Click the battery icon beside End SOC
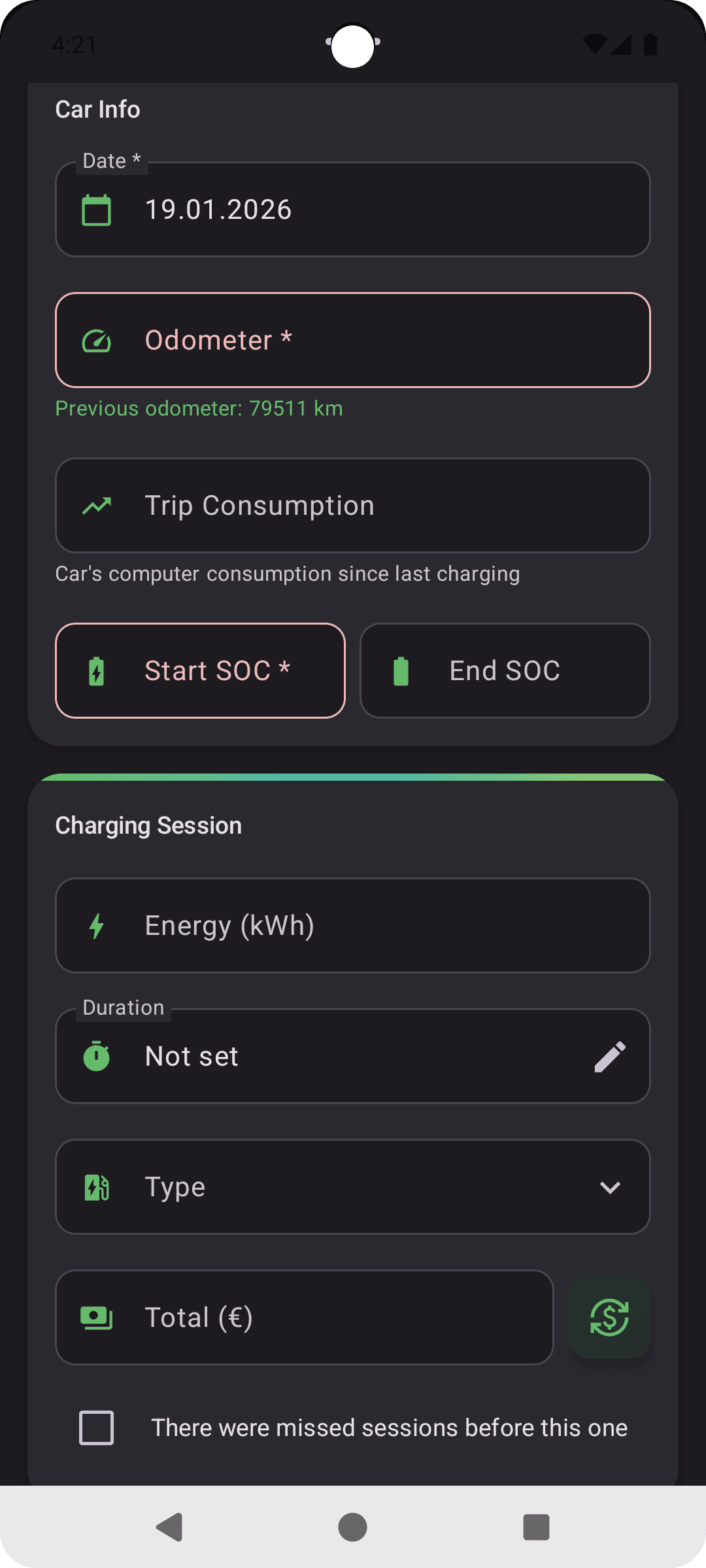The height and width of the screenshot is (1568, 706). click(x=401, y=670)
